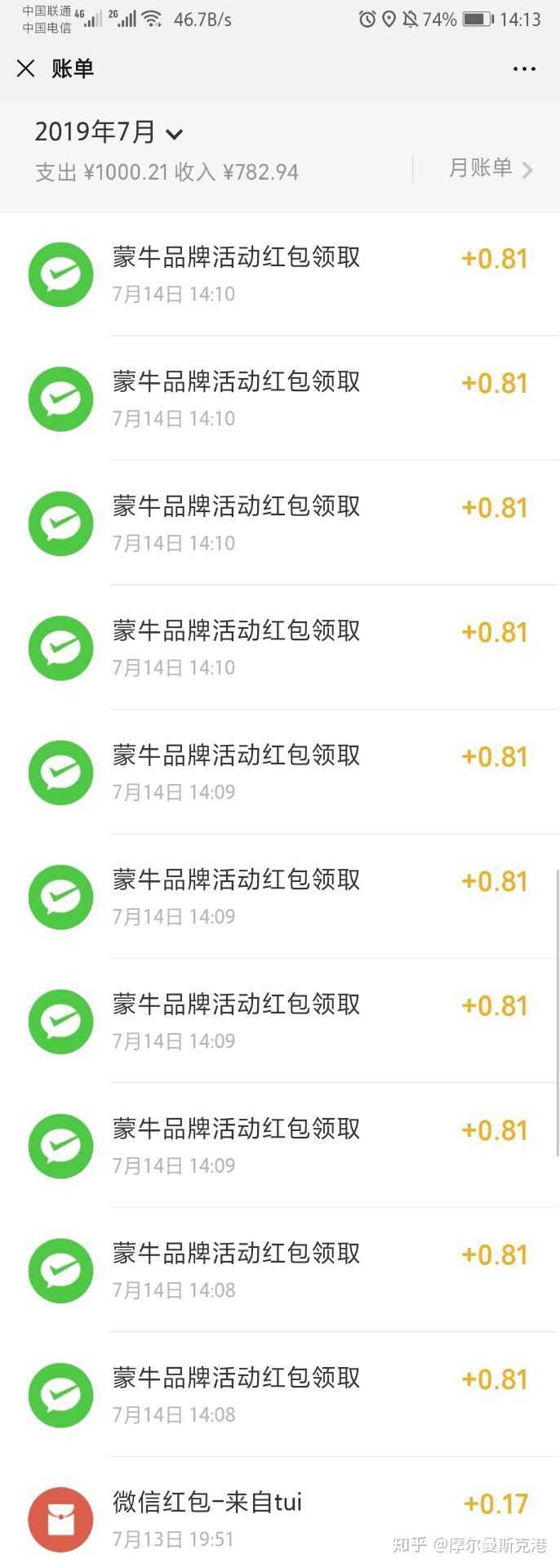Close the 账单 page
This screenshot has height=1568, width=560.
pyautogui.click(x=26, y=69)
